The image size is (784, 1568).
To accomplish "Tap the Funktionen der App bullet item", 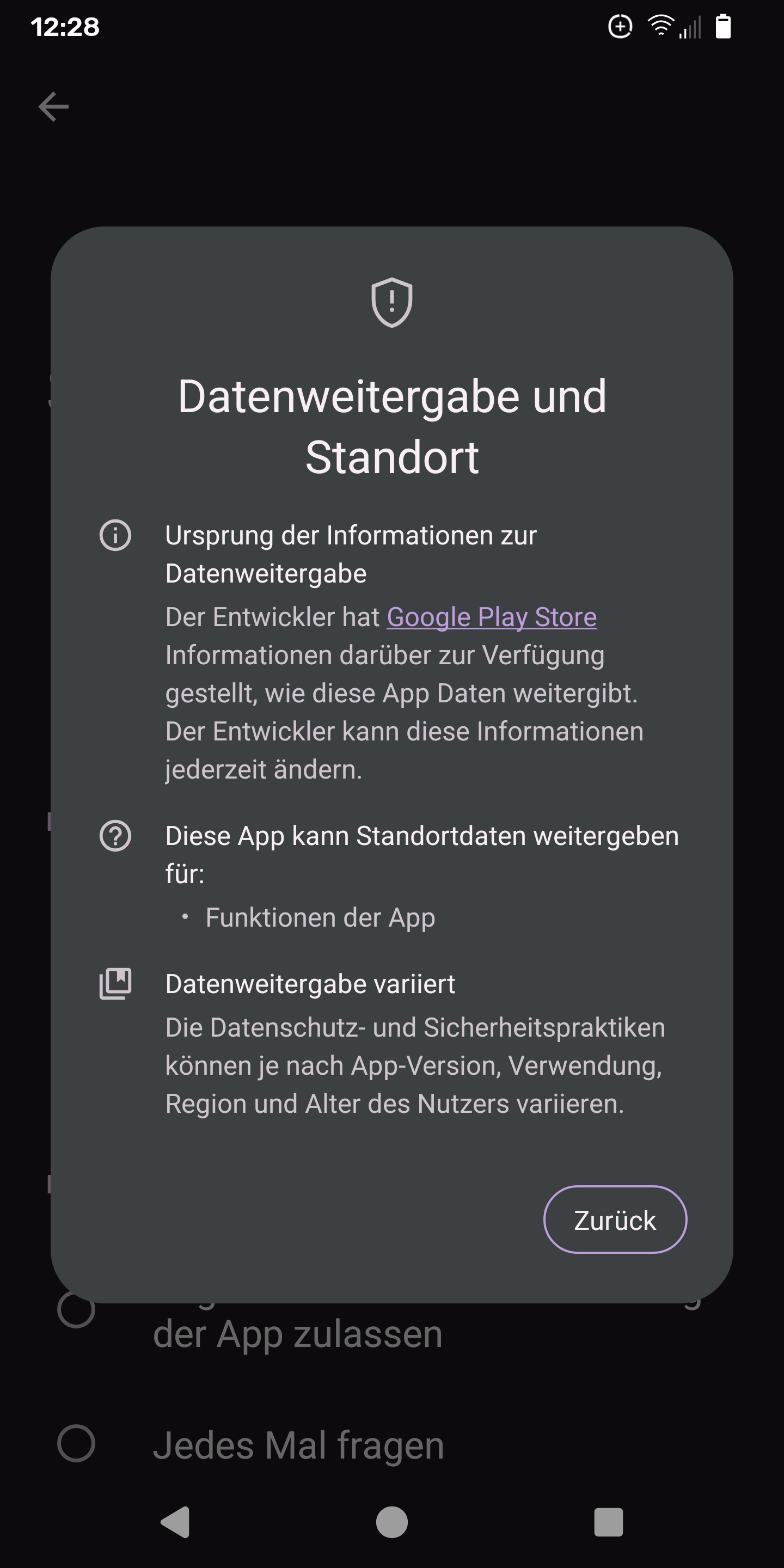I will click(320, 917).
